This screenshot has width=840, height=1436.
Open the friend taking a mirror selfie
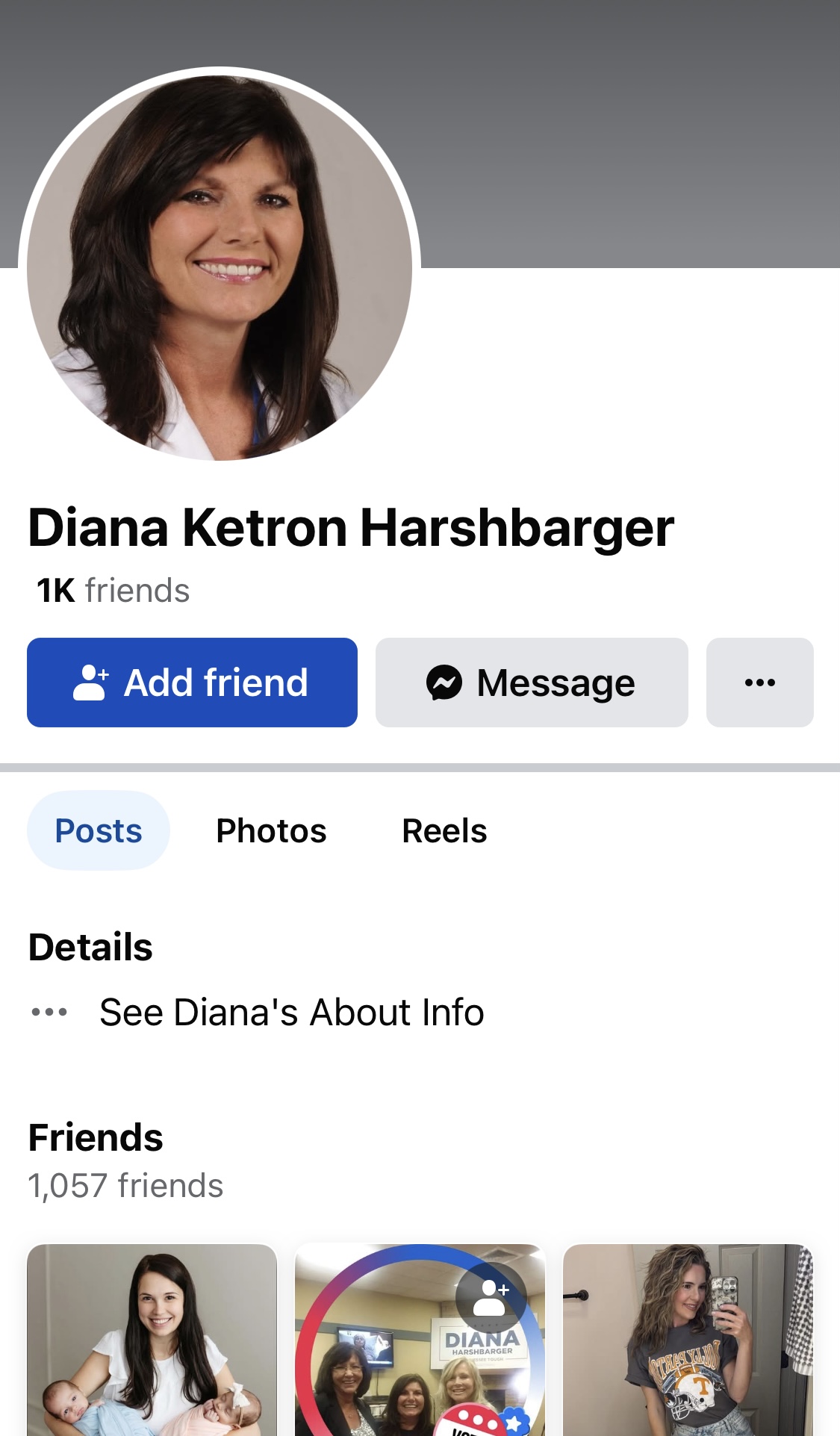point(688,1340)
